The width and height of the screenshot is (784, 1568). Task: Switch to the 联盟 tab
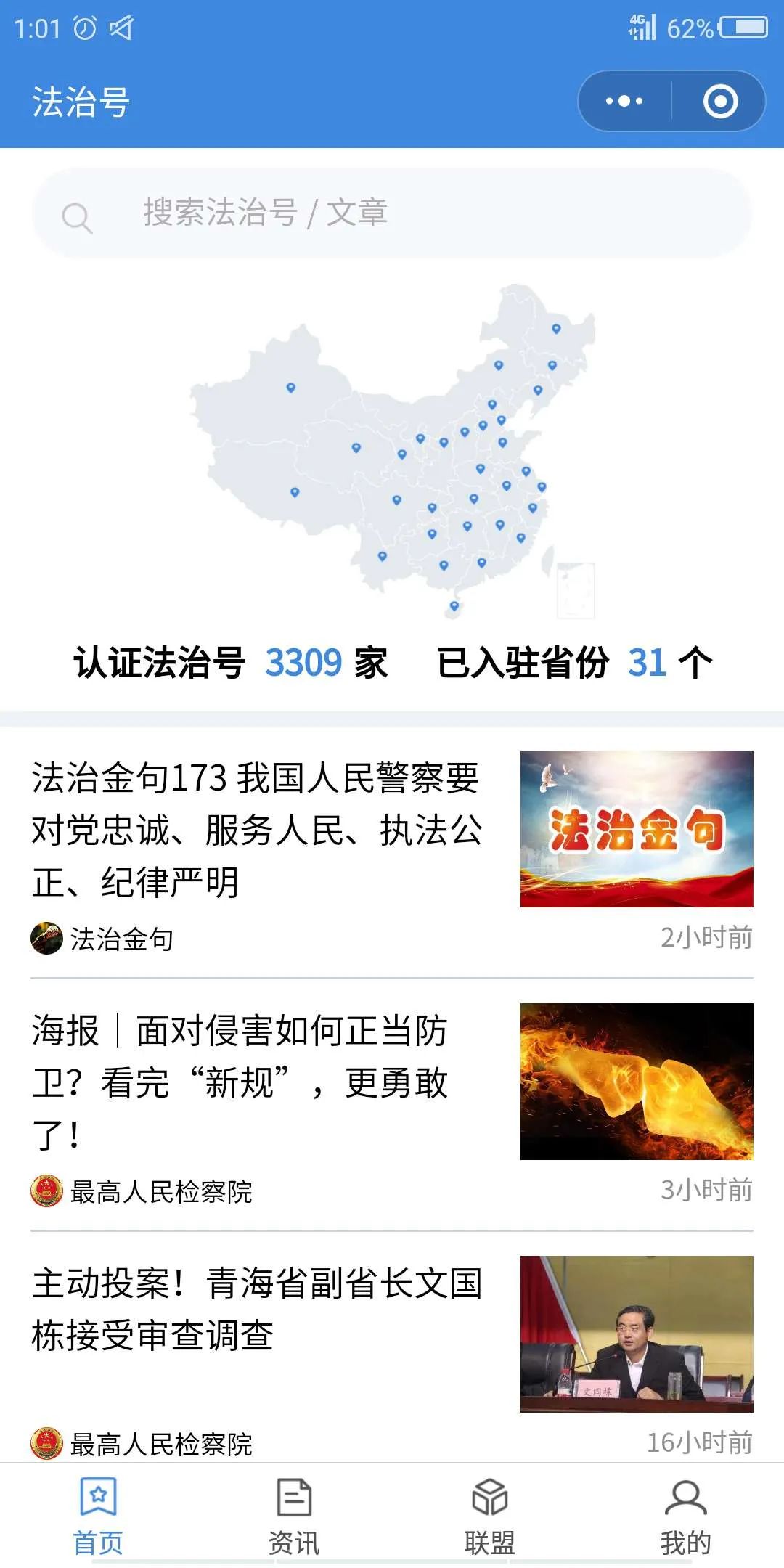click(x=490, y=1516)
